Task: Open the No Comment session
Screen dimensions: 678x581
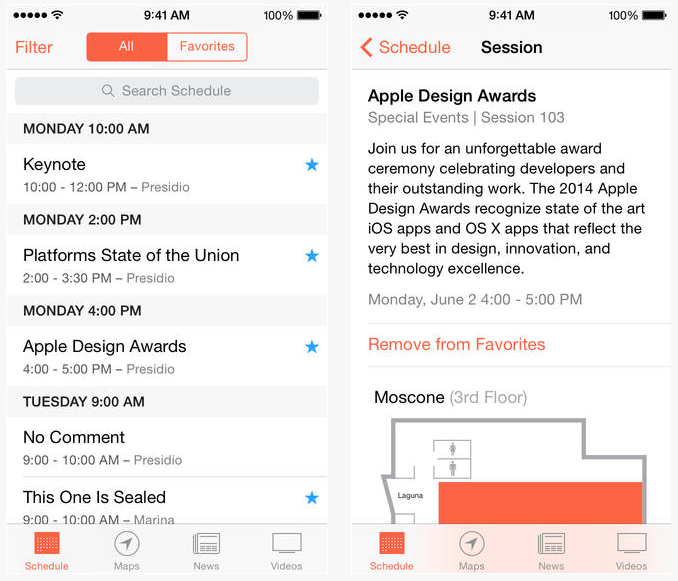Action: point(150,446)
